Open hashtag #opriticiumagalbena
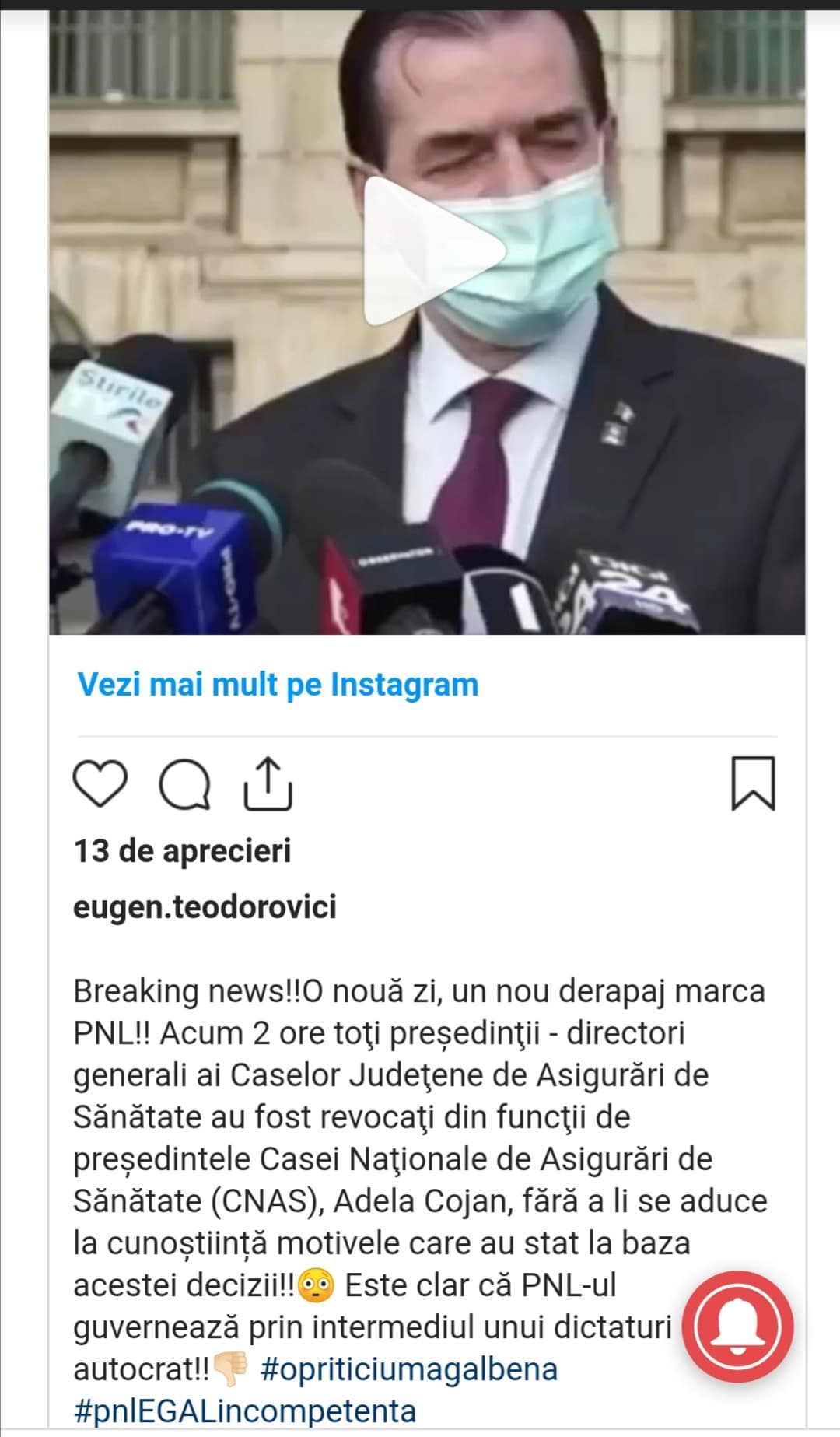Viewport: 840px width, 1437px height. point(408,1369)
